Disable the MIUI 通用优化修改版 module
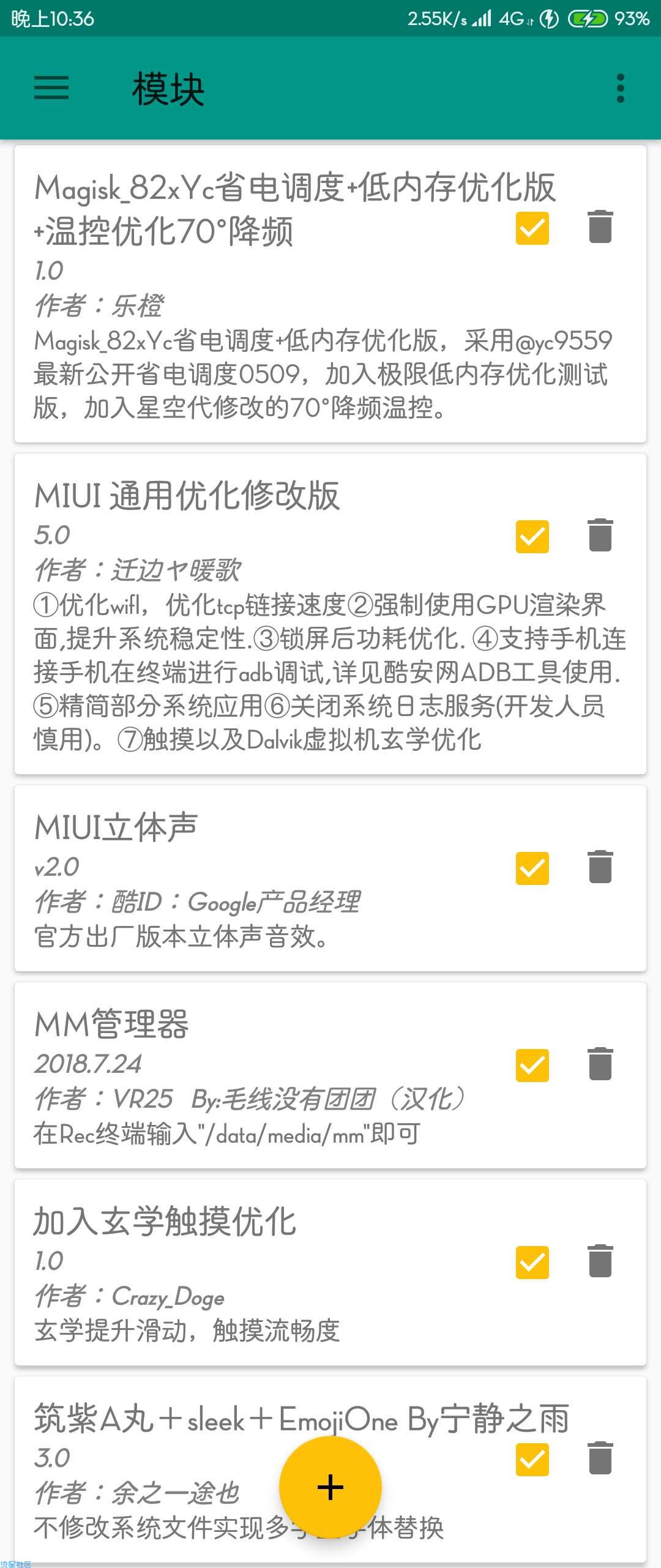 click(x=532, y=537)
